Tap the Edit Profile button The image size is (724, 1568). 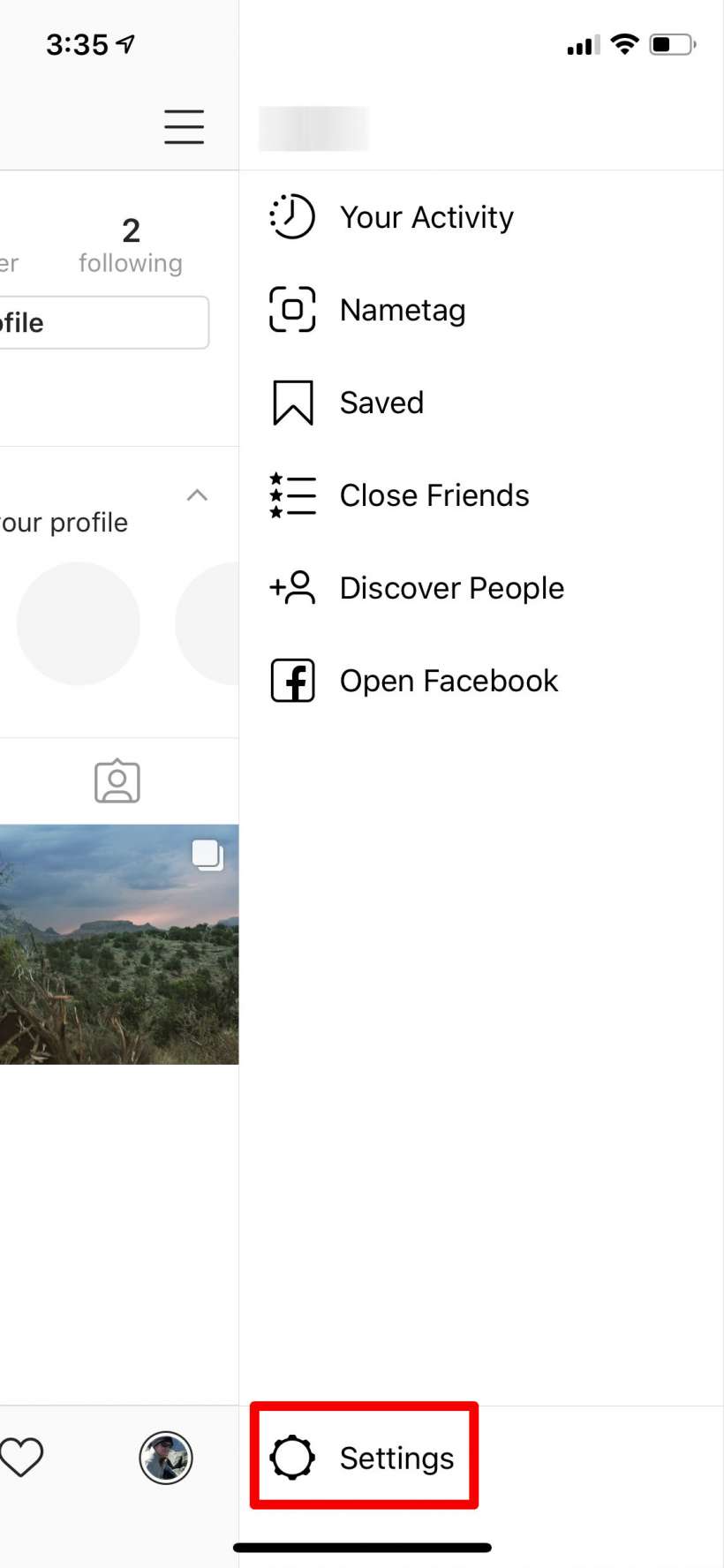(103, 322)
